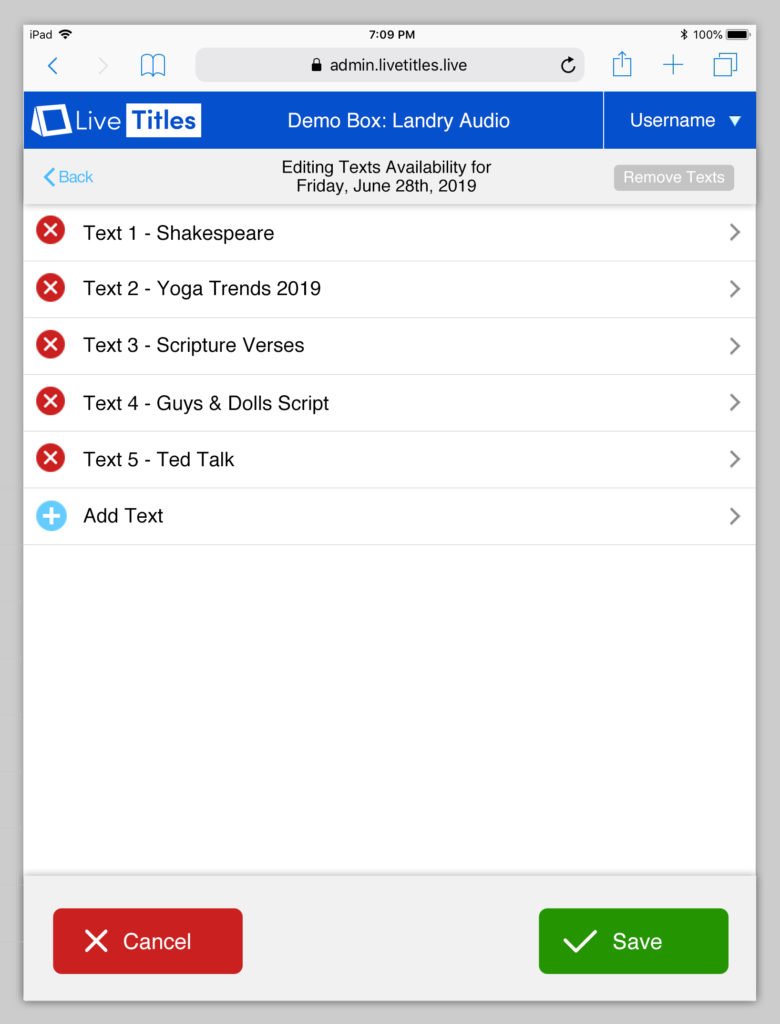
Task: Delete Text 3 - Scripture Verses with red X
Action: pos(51,345)
